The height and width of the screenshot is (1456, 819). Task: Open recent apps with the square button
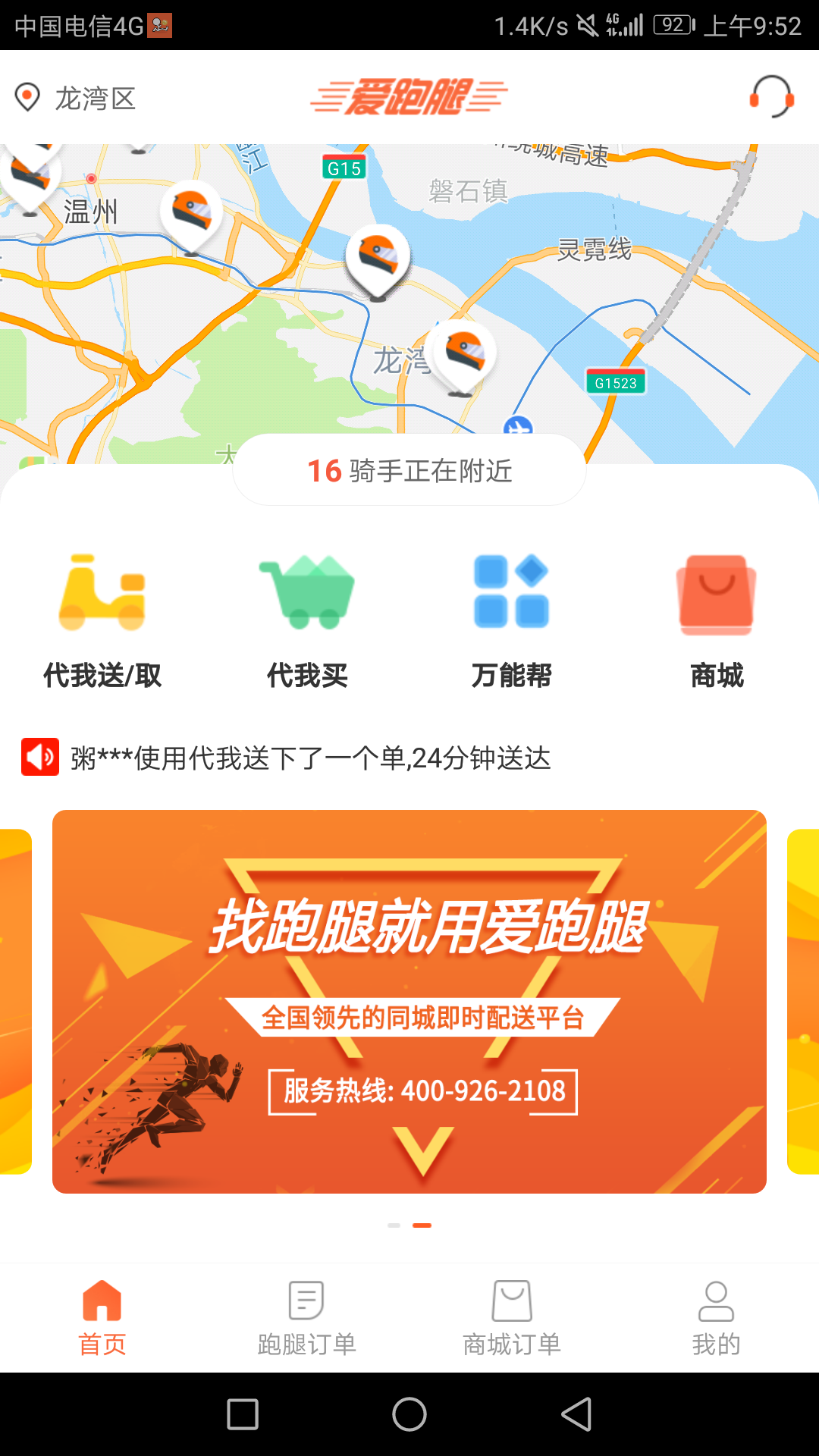243,1414
